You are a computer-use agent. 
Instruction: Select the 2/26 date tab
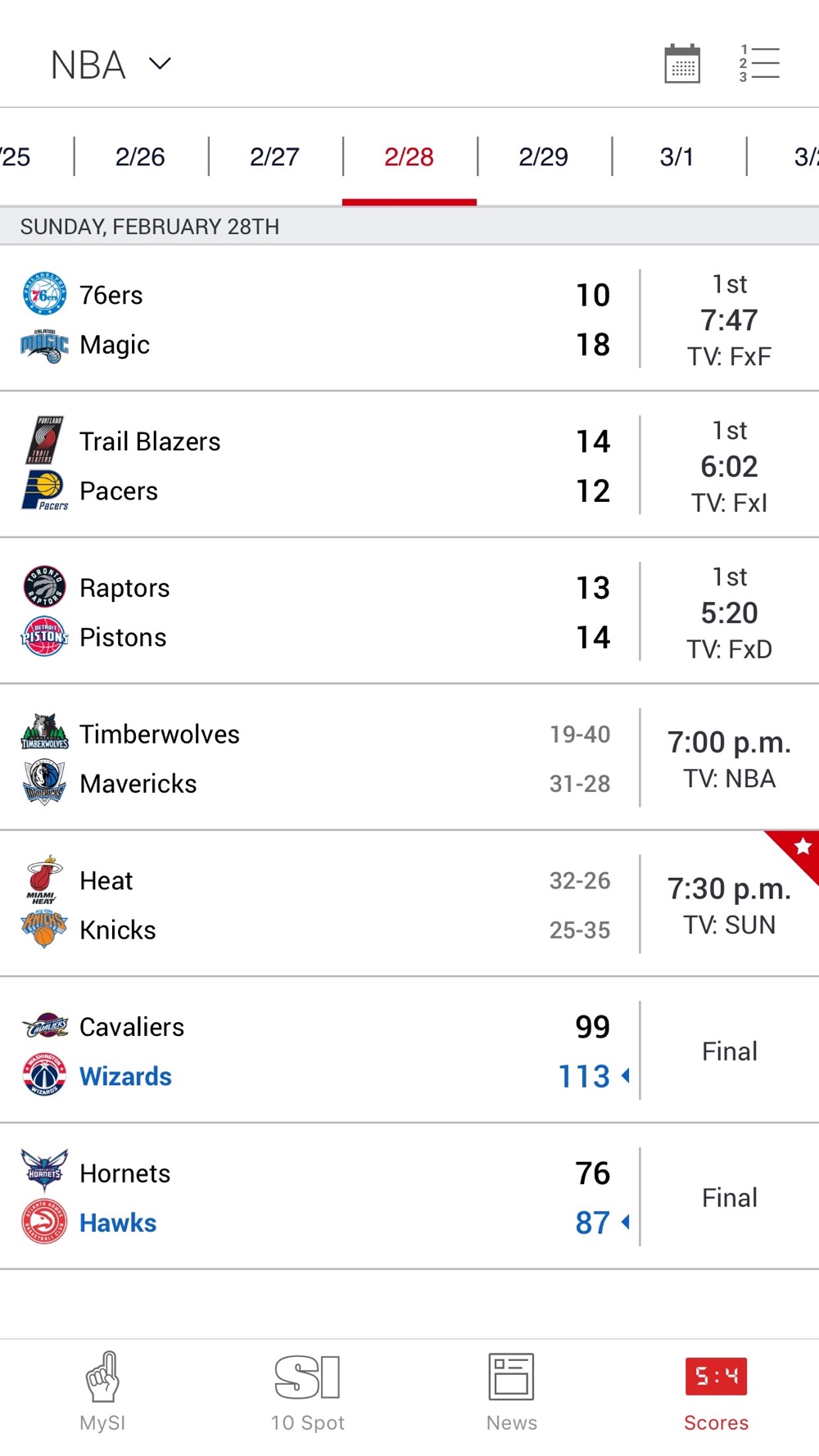coord(140,156)
